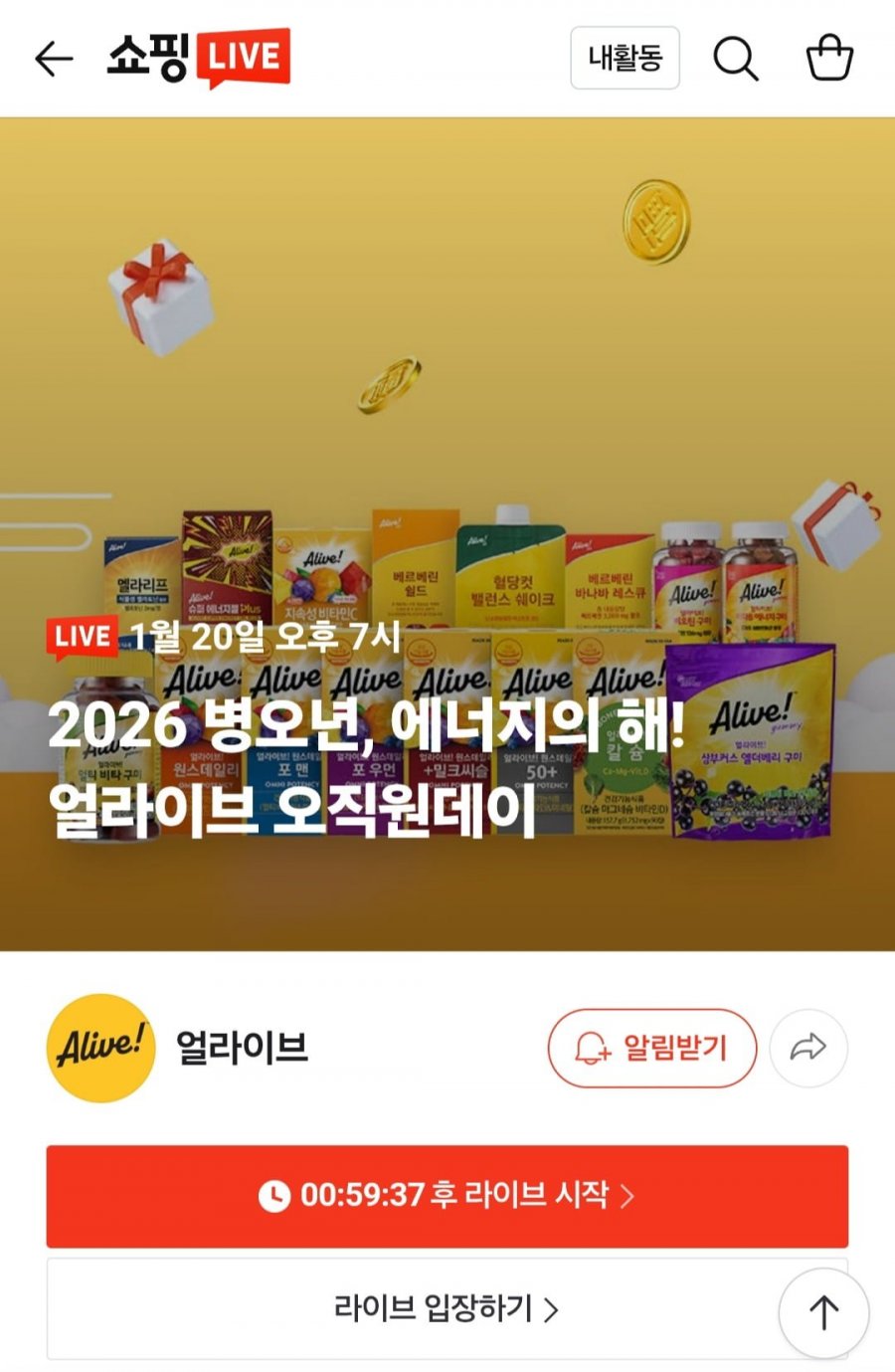Image resolution: width=895 pixels, height=1372 pixels.
Task: Jump to top with the up arrow
Action: tap(823, 1312)
